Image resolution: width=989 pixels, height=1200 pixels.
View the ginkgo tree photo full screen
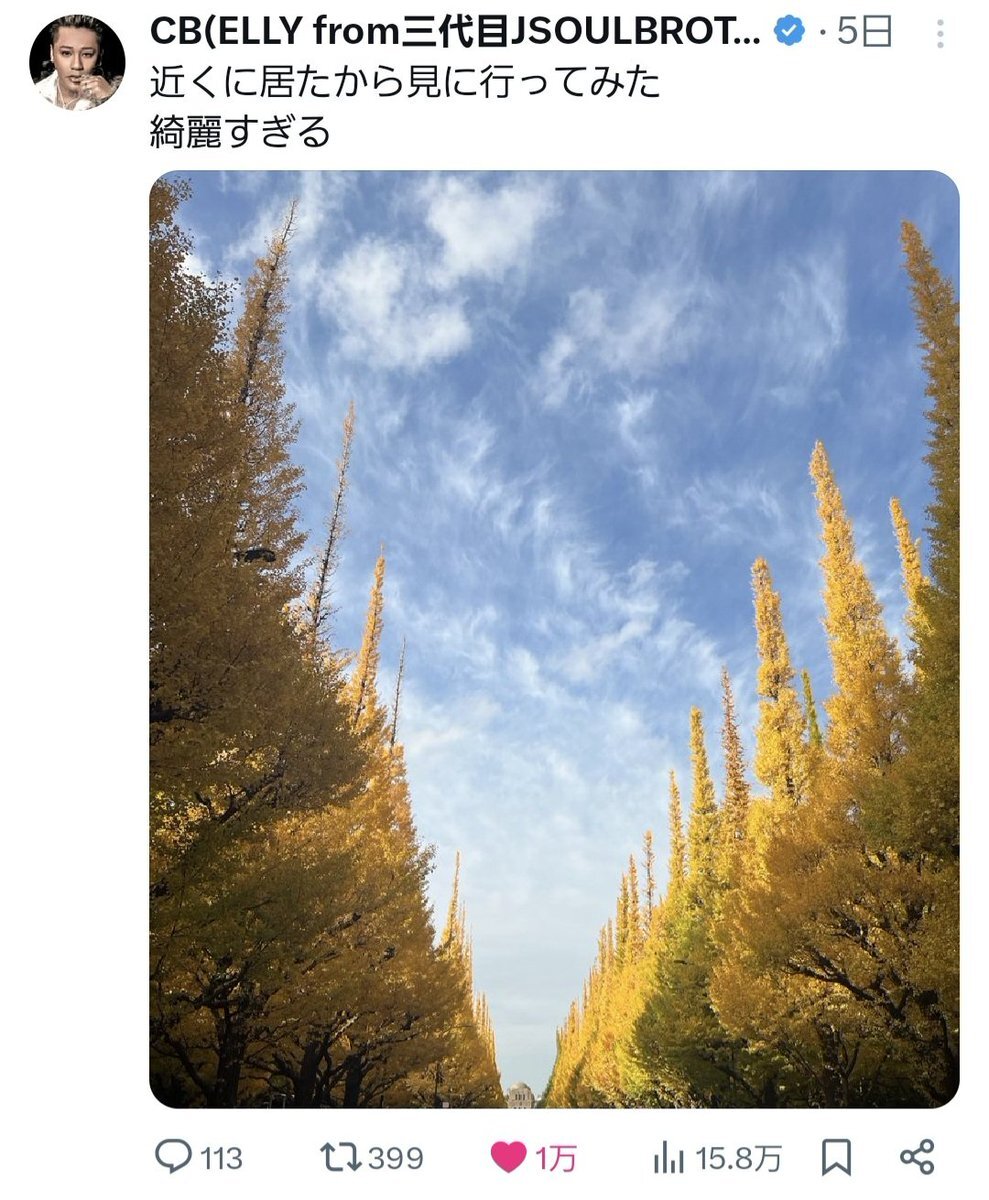554,640
